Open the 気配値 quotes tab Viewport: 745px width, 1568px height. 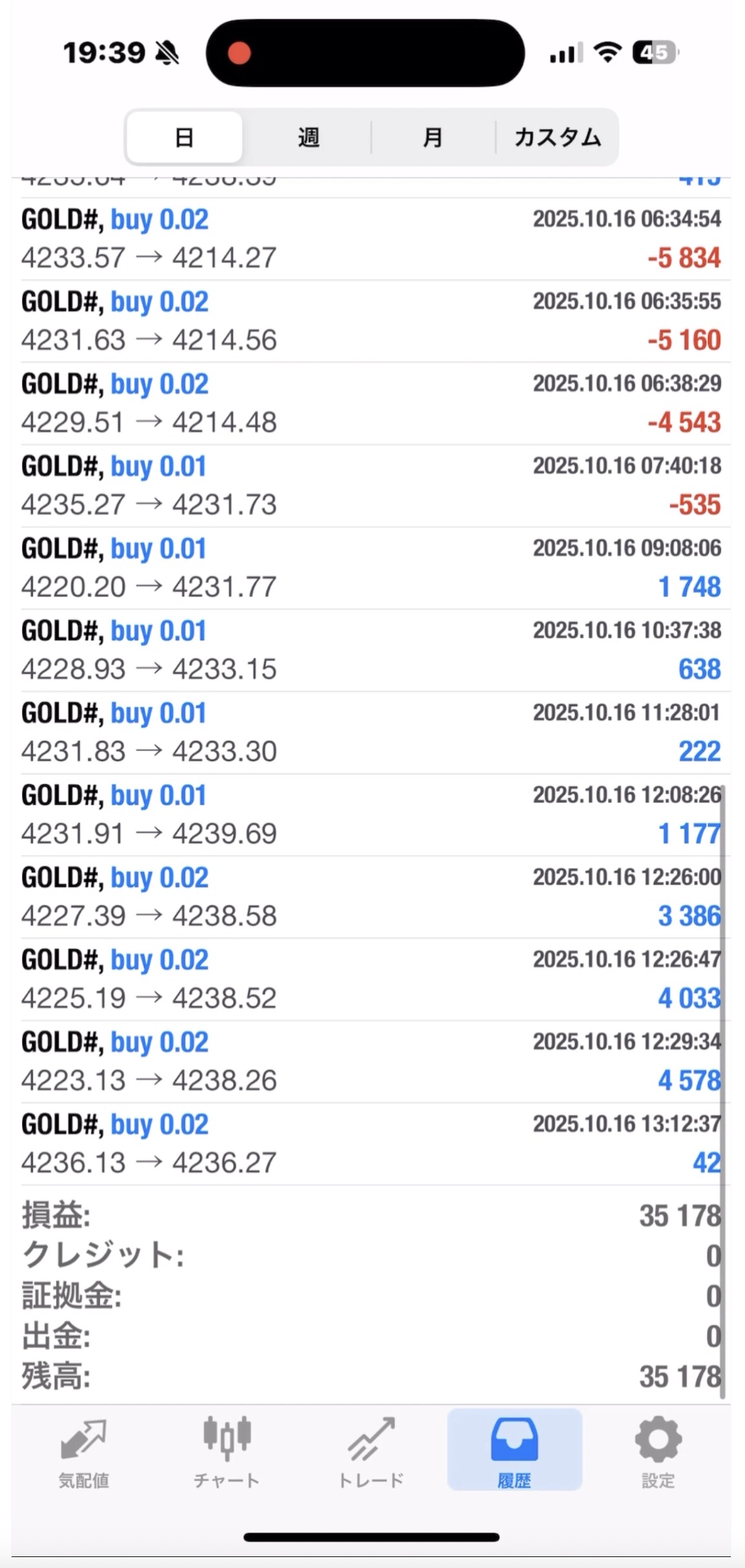(x=84, y=1452)
